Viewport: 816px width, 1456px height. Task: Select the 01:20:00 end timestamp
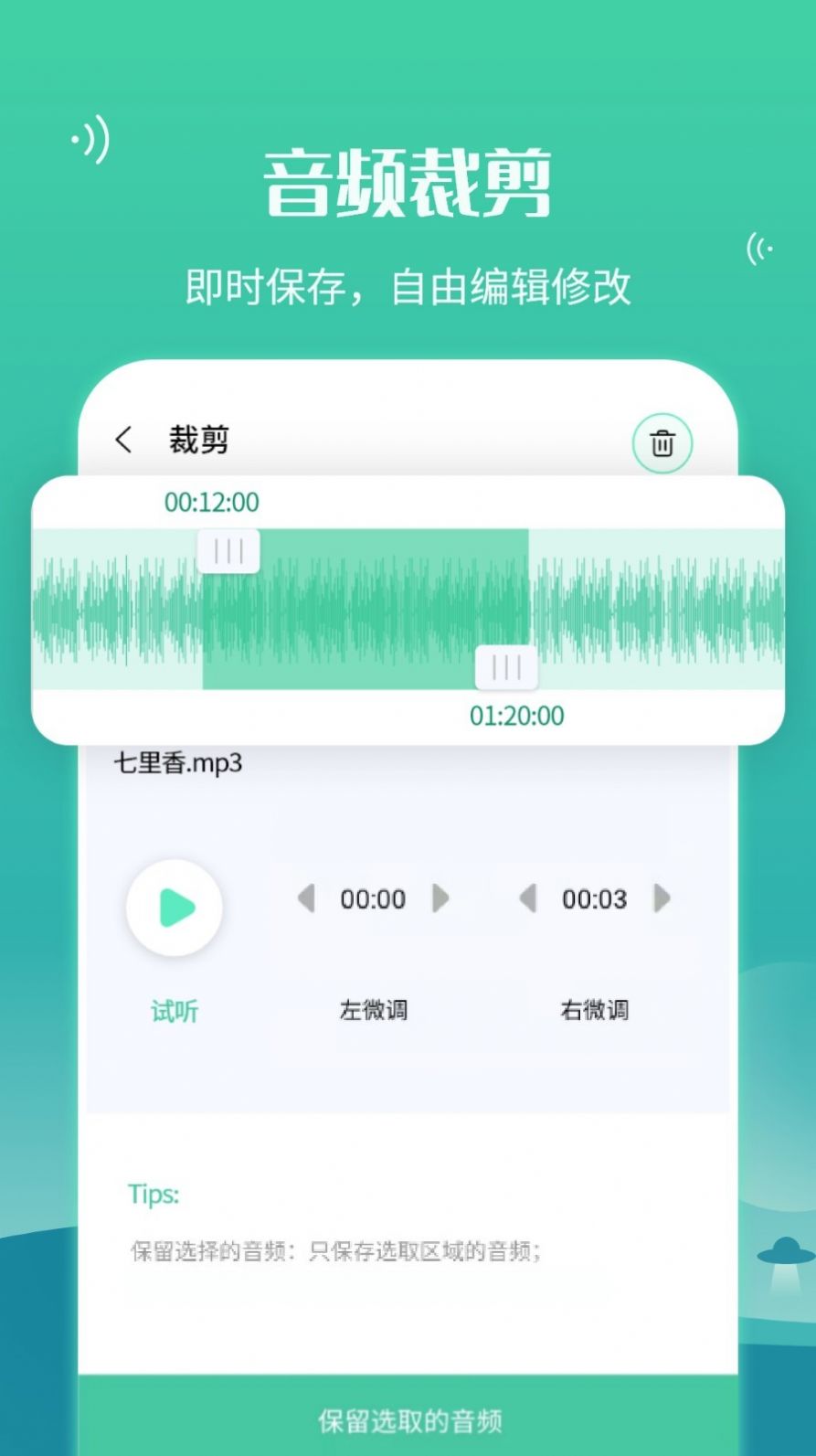coord(517,716)
